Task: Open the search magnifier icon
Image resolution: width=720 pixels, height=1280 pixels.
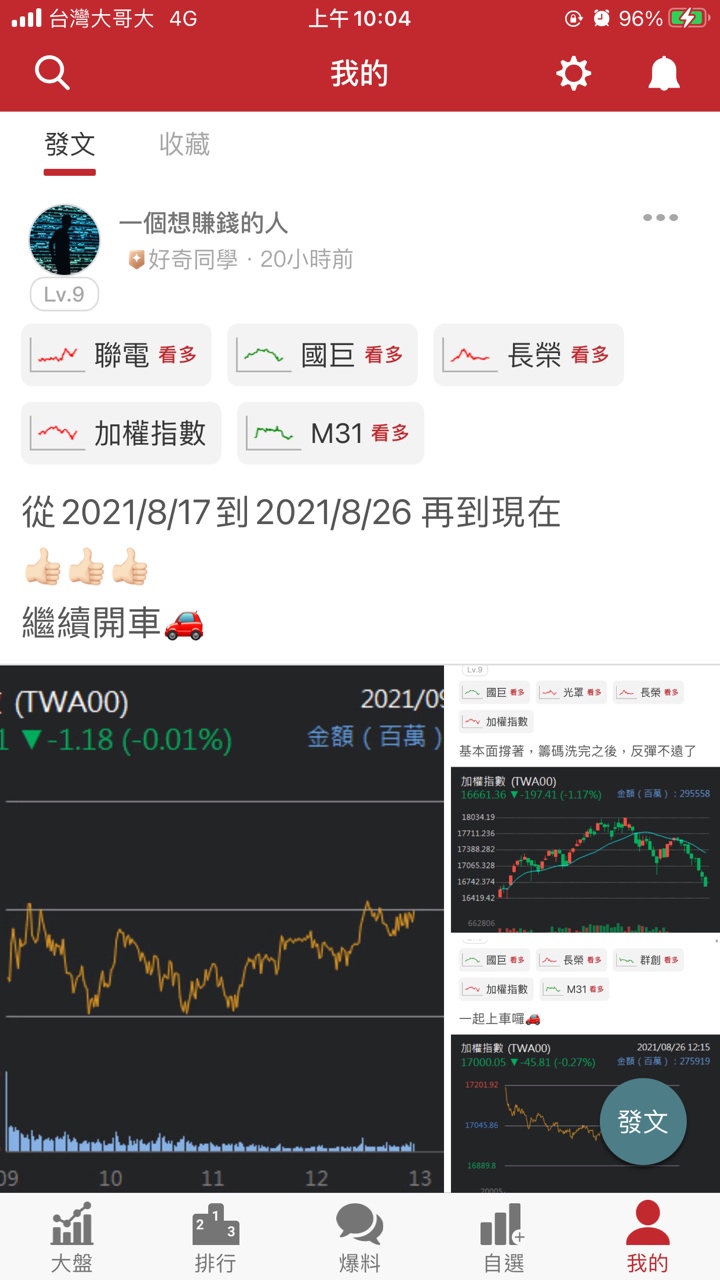Action: (x=51, y=73)
